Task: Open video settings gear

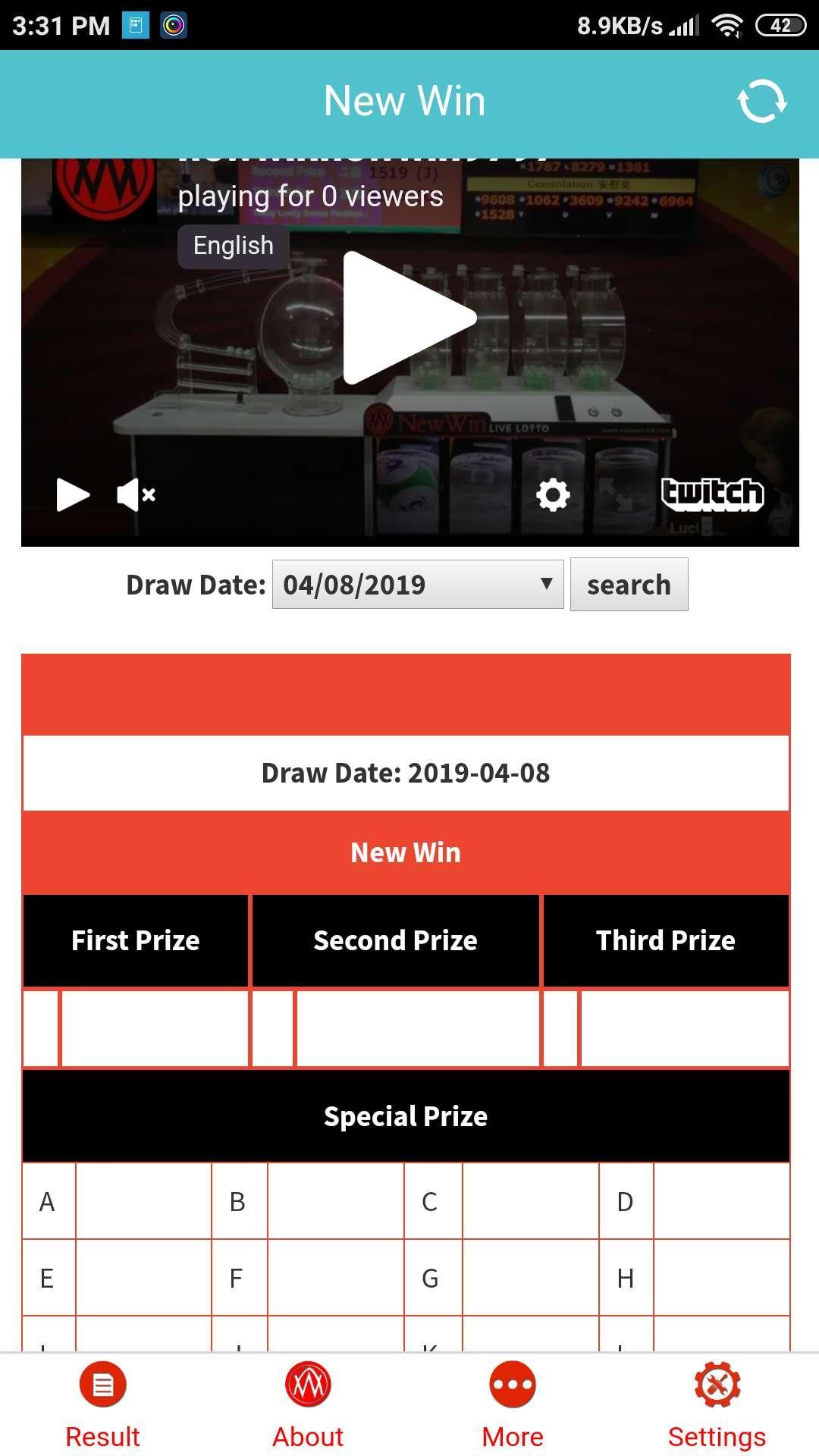Action: click(x=553, y=495)
